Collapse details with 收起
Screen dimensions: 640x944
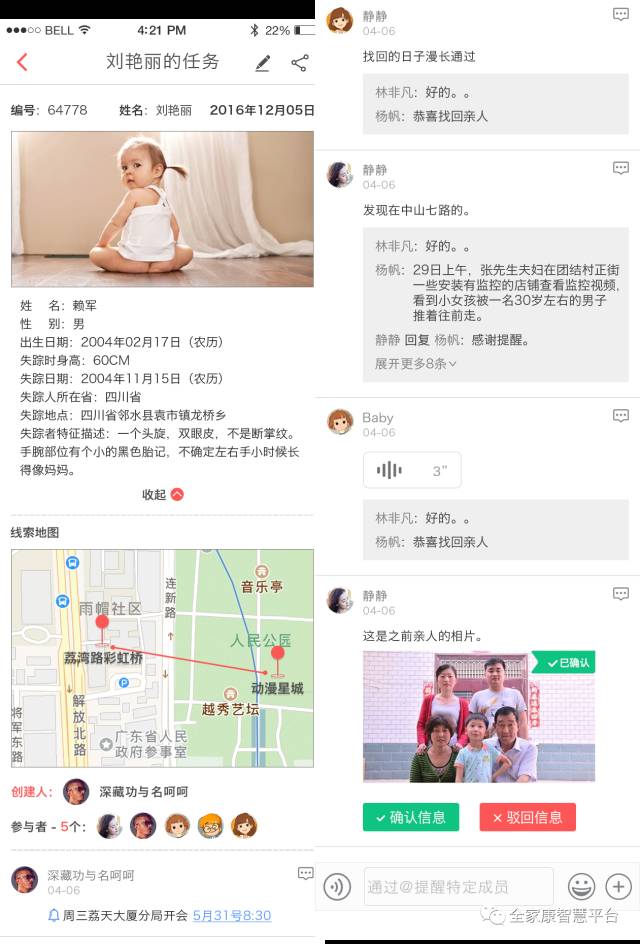[162, 494]
